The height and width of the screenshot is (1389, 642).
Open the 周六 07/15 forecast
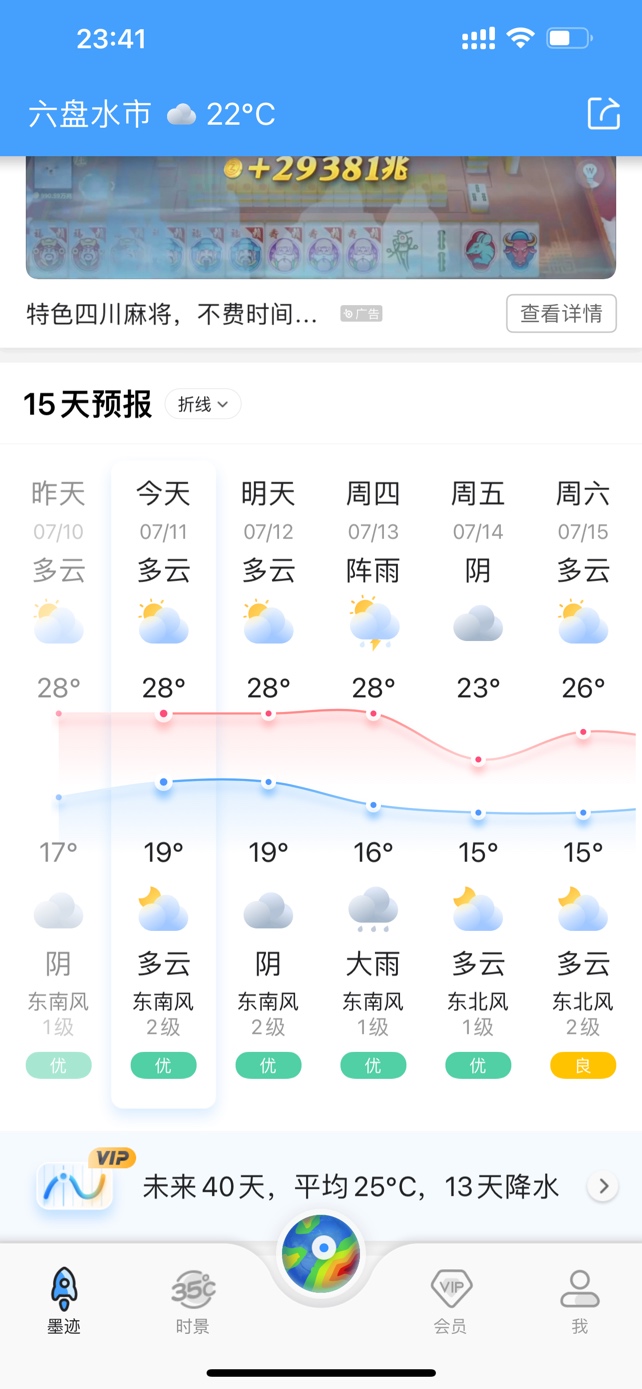583,780
